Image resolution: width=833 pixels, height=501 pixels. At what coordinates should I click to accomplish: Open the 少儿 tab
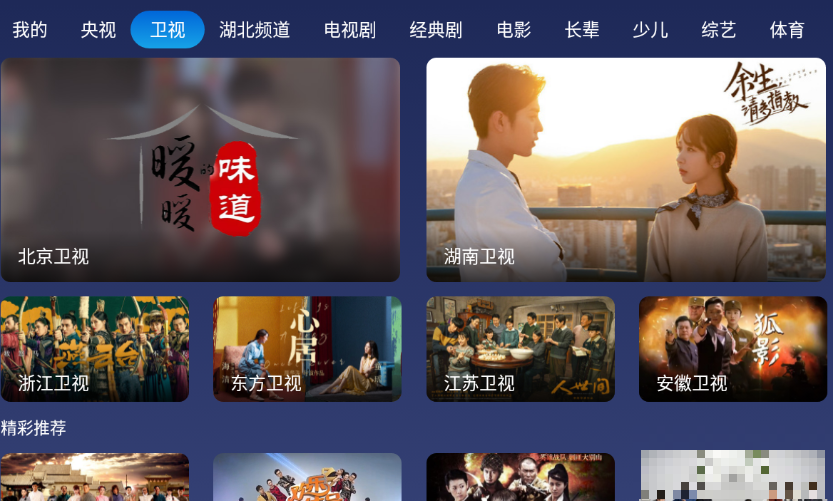pos(650,30)
